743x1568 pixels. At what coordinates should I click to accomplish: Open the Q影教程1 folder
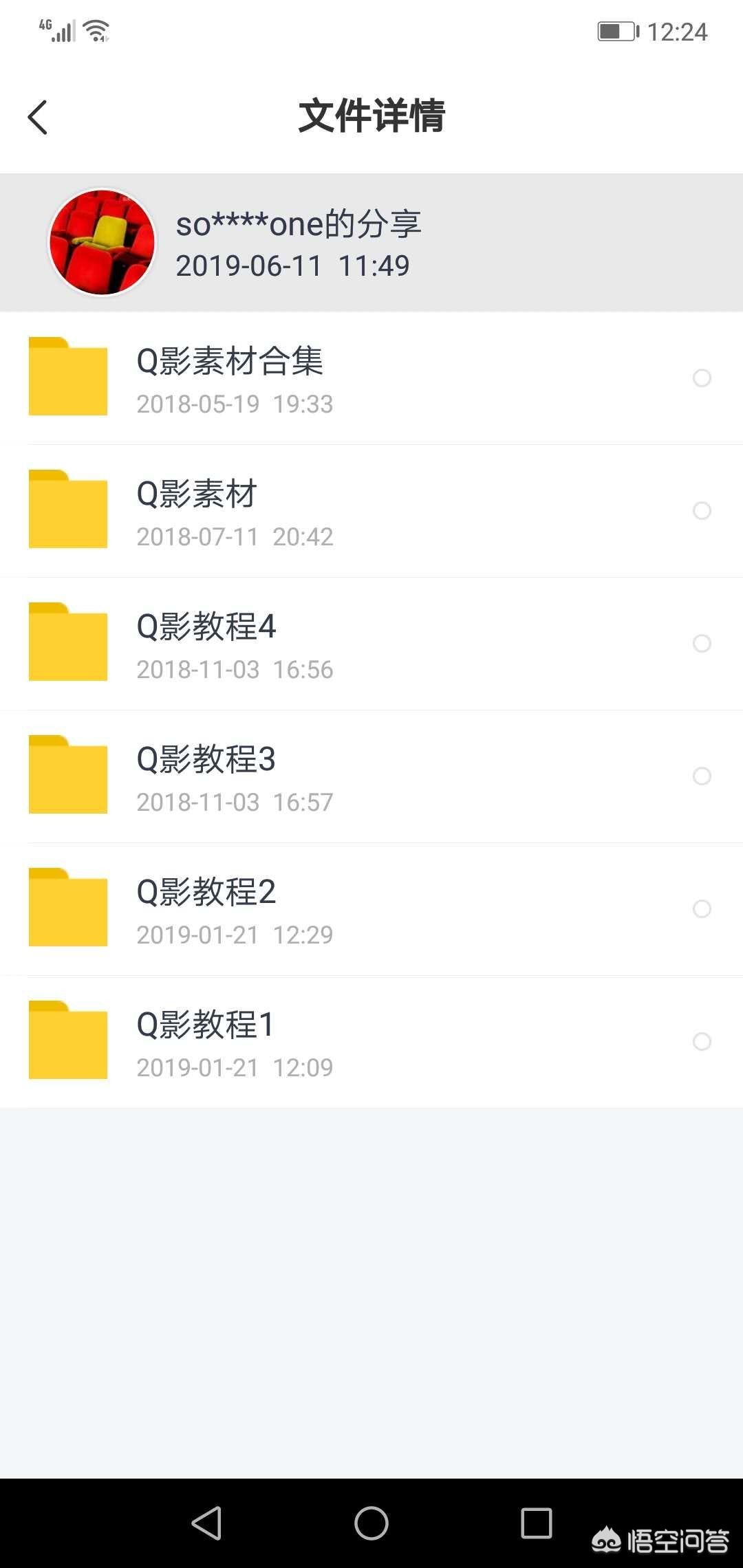(x=371, y=1041)
